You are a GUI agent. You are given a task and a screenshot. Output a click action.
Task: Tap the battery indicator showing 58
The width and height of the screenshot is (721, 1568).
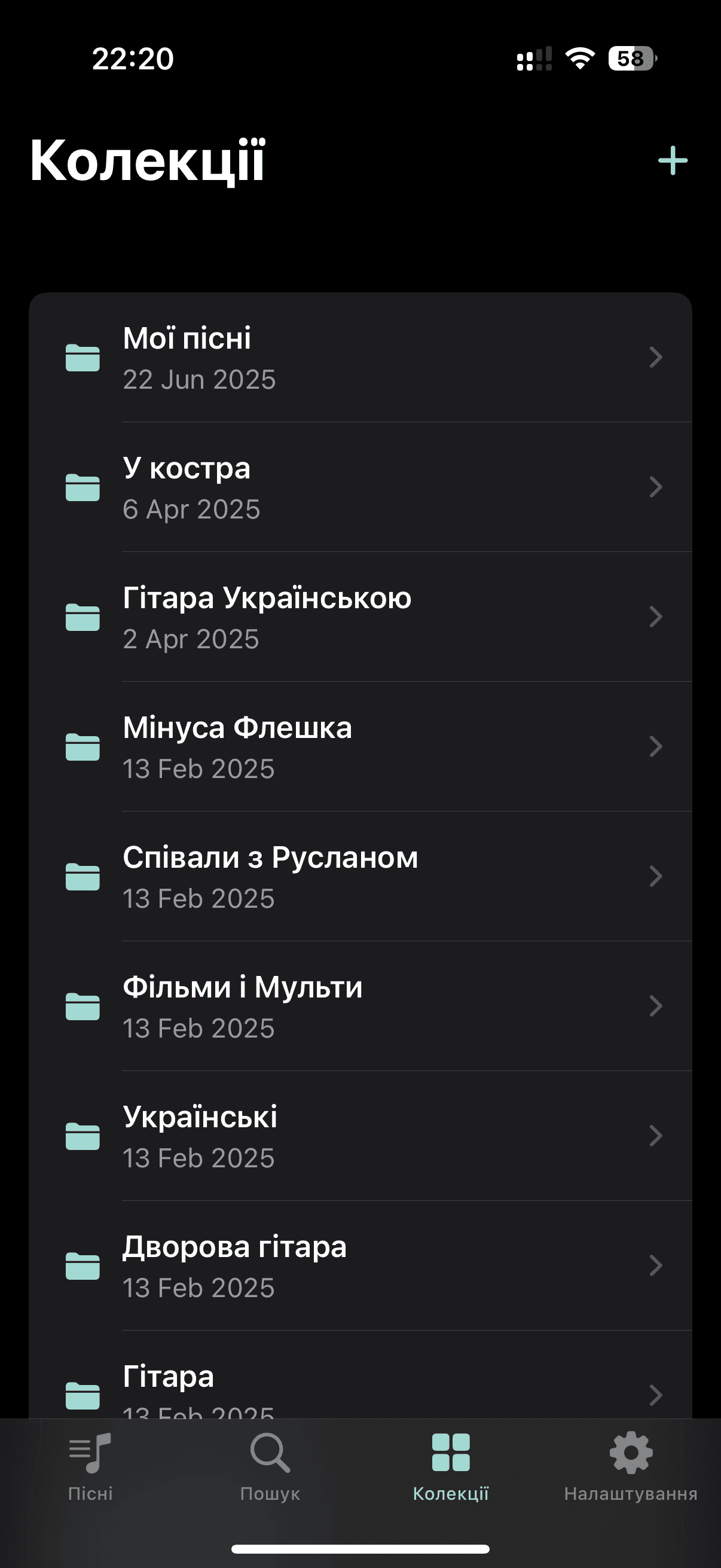(x=631, y=58)
